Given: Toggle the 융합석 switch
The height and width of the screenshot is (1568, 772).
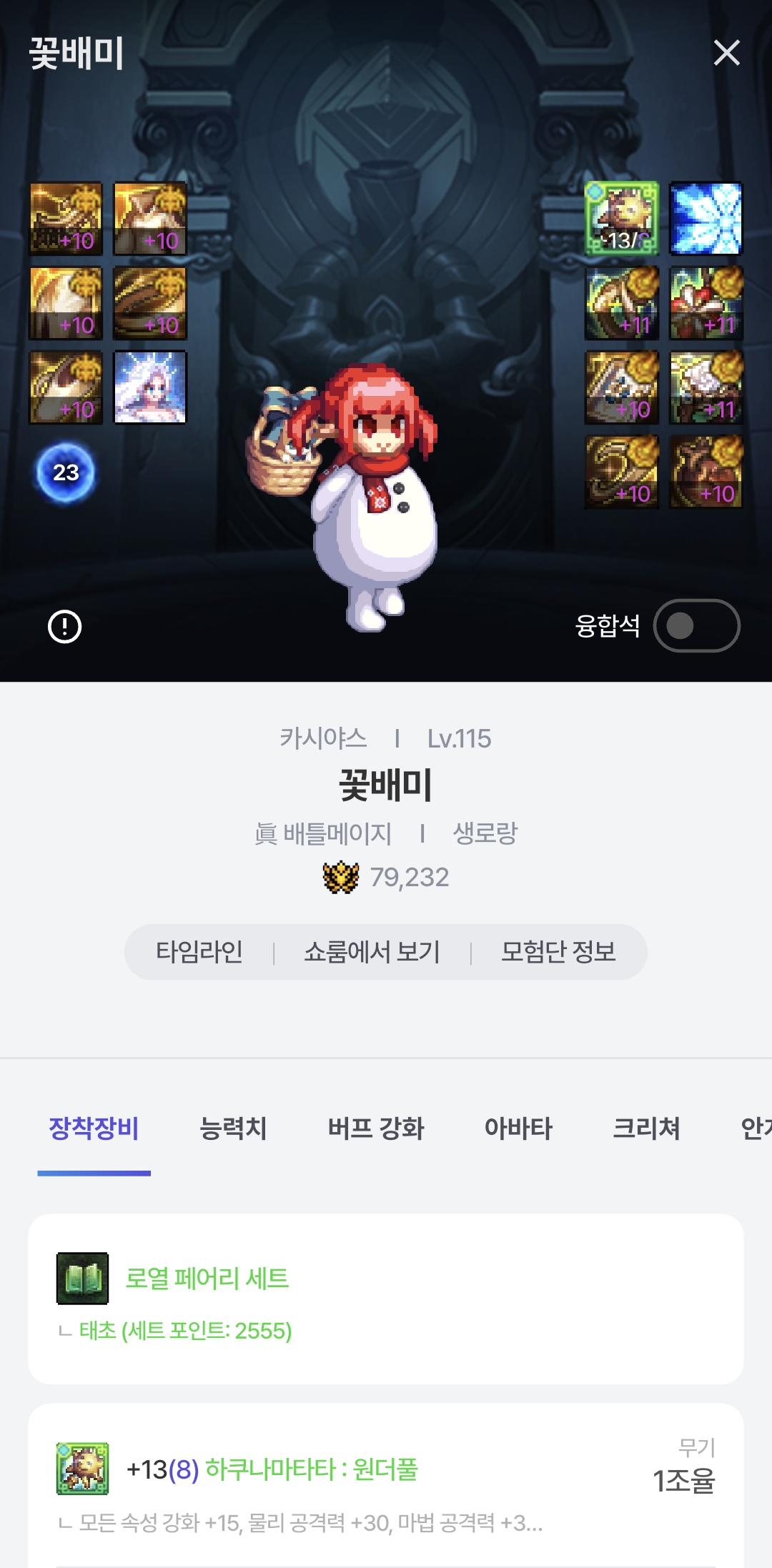Looking at the screenshot, I should 696,626.
